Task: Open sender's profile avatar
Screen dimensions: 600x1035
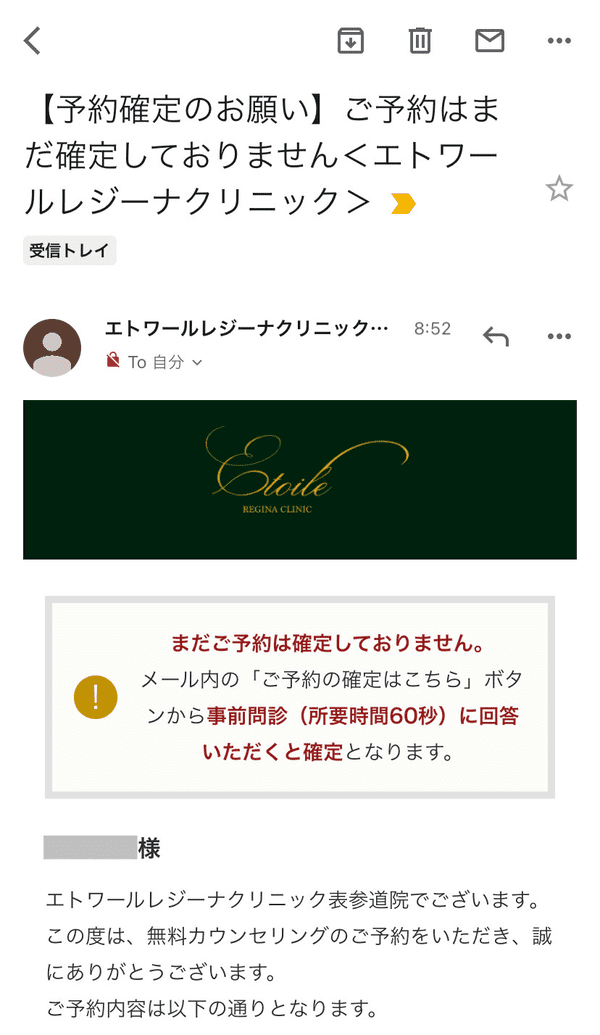Action: pyautogui.click(x=52, y=348)
